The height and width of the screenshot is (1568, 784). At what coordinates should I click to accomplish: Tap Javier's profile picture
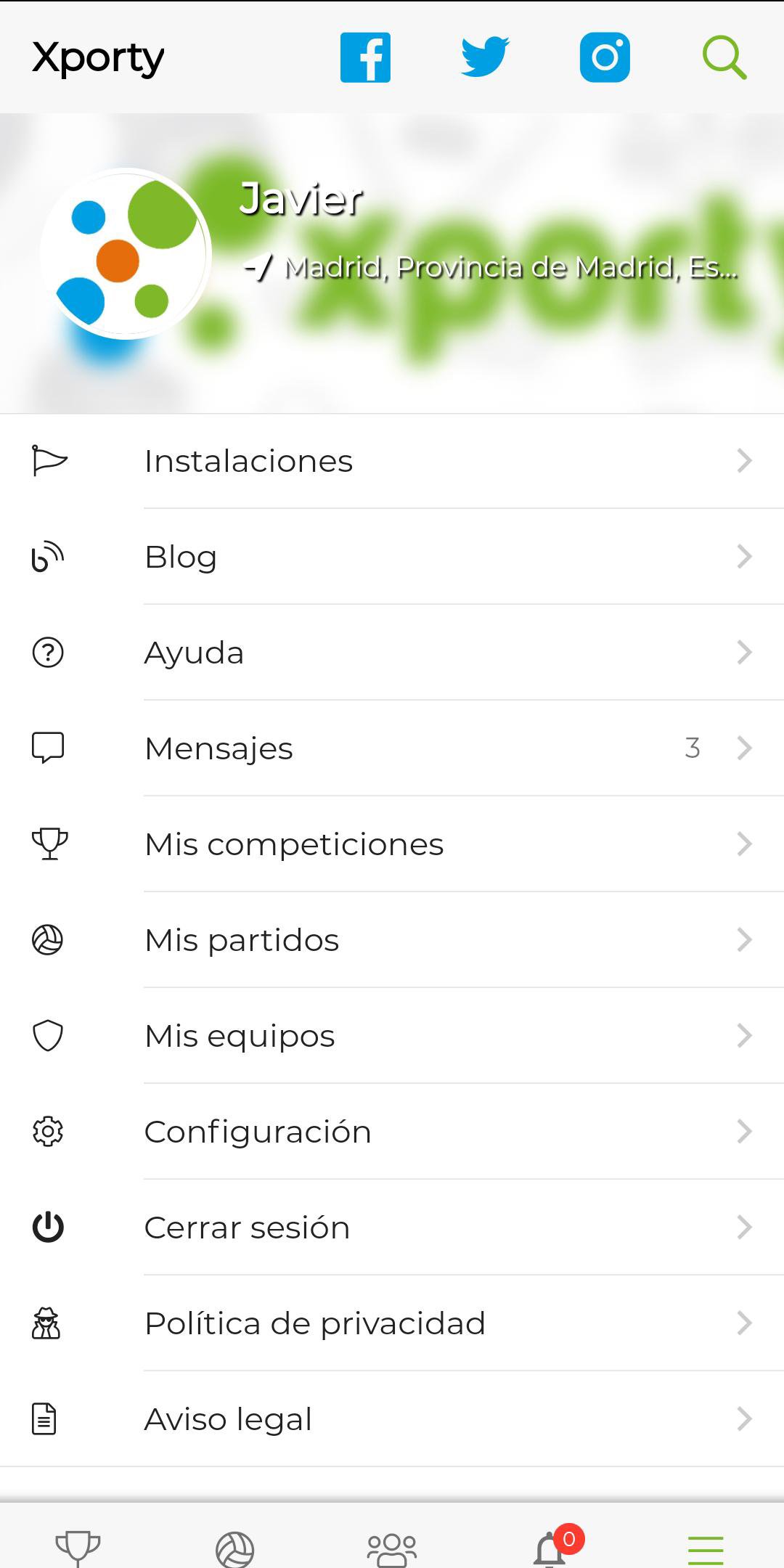coord(126,254)
